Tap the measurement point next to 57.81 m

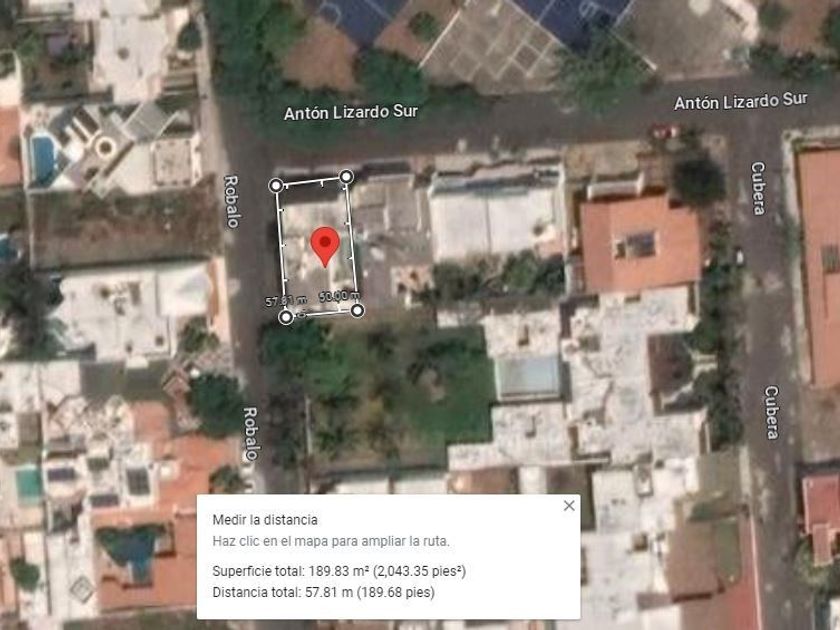tap(286, 317)
